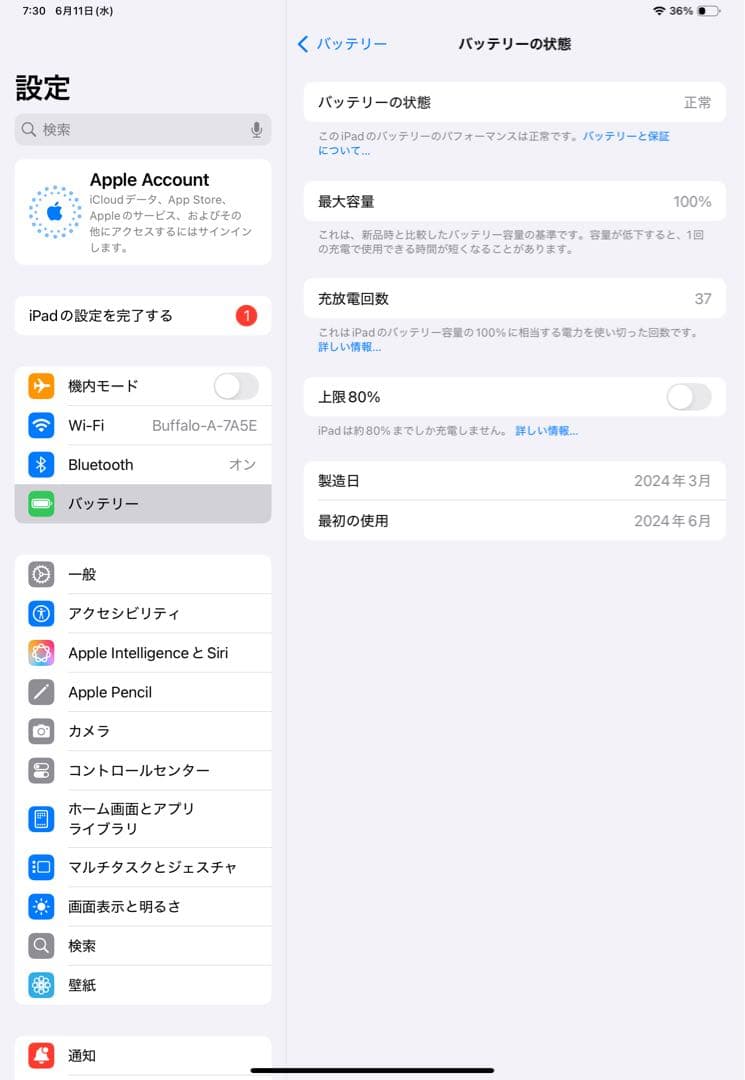The image size is (745, 1080).
Task: Tap the airplane mode icon in the sidebar
Action: click(41, 386)
